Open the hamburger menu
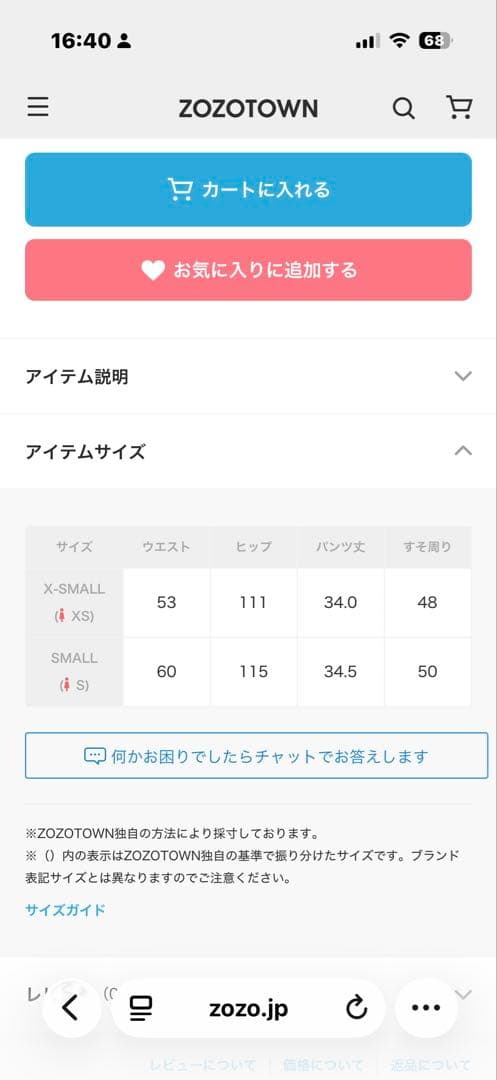Screen dimensions: 497x1080 [x=38, y=107]
